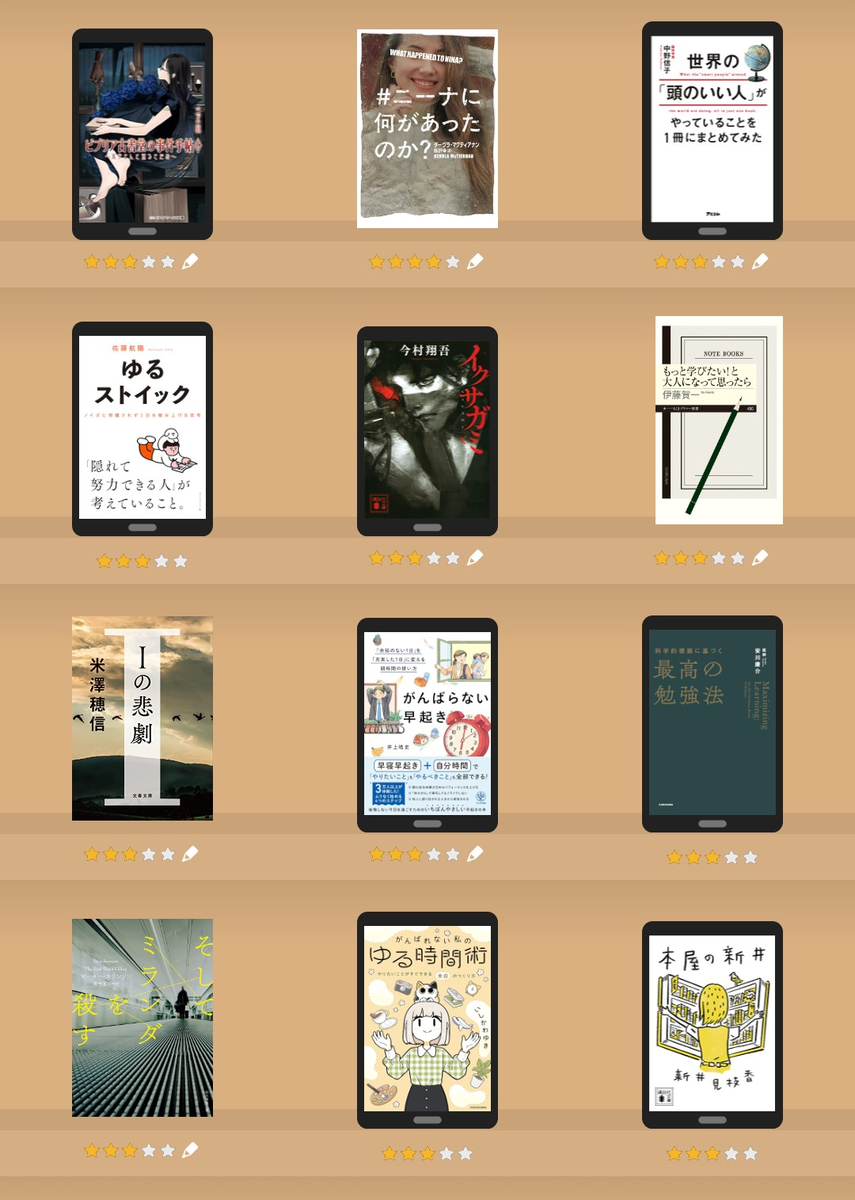The width and height of the screenshot is (855, 1200).
Task: Tap review pencil under もっと学びたい! book
Action: click(x=760, y=557)
